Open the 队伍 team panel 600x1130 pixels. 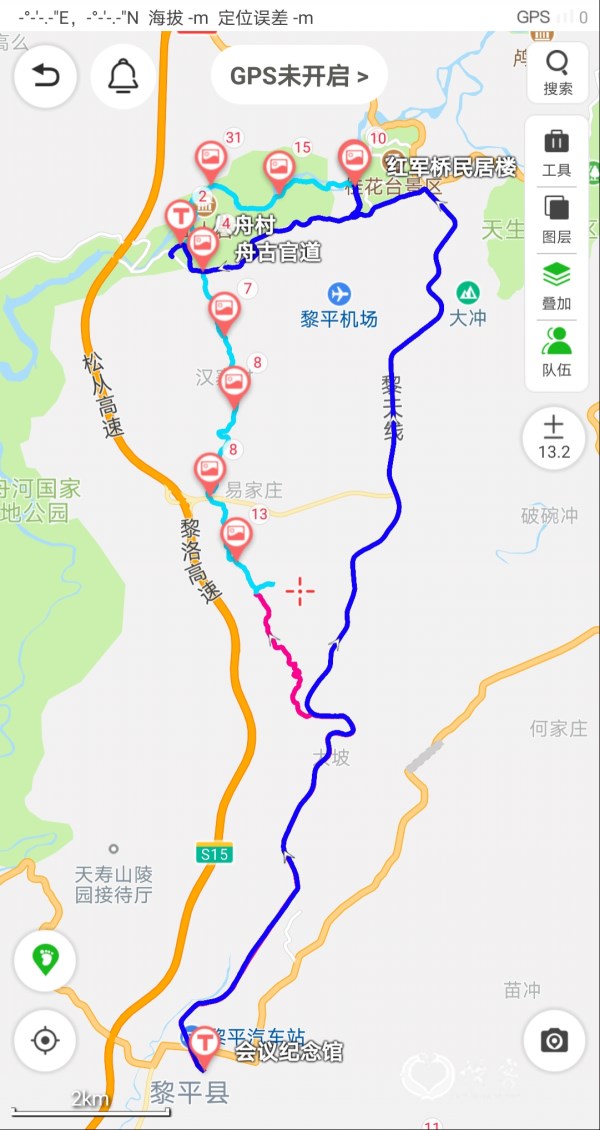click(x=557, y=354)
